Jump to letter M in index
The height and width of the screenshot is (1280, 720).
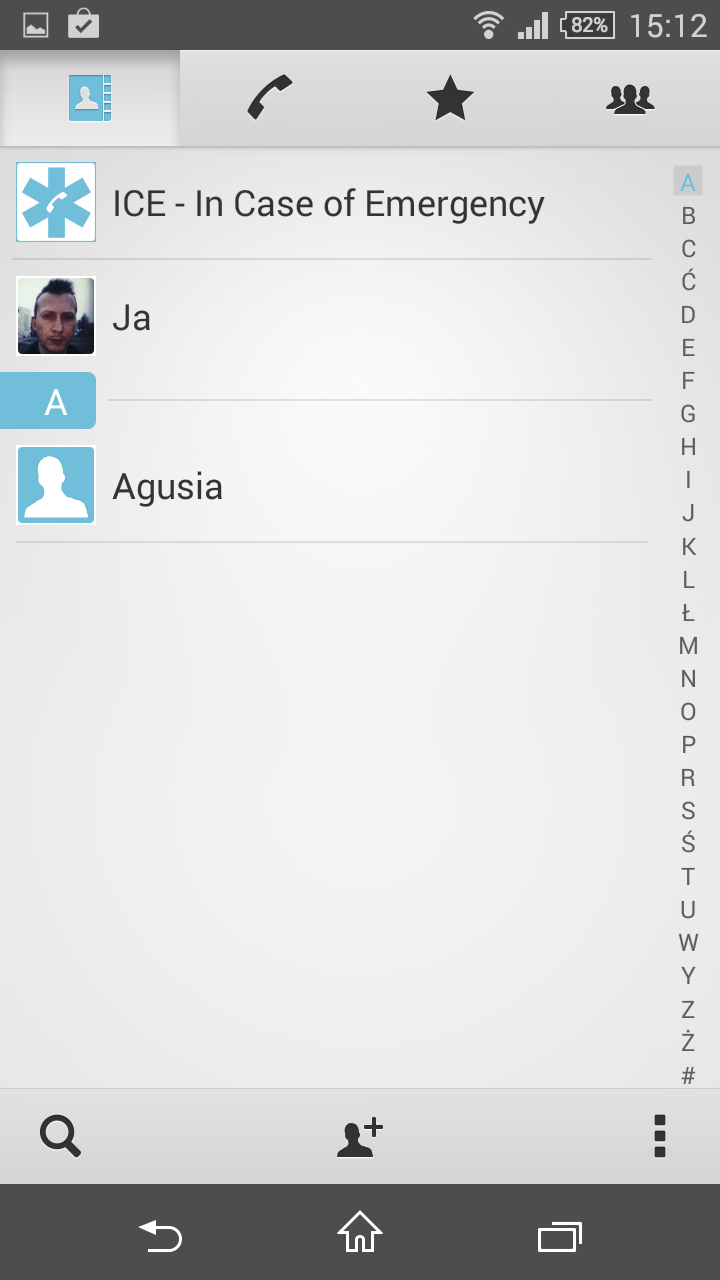(x=688, y=646)
